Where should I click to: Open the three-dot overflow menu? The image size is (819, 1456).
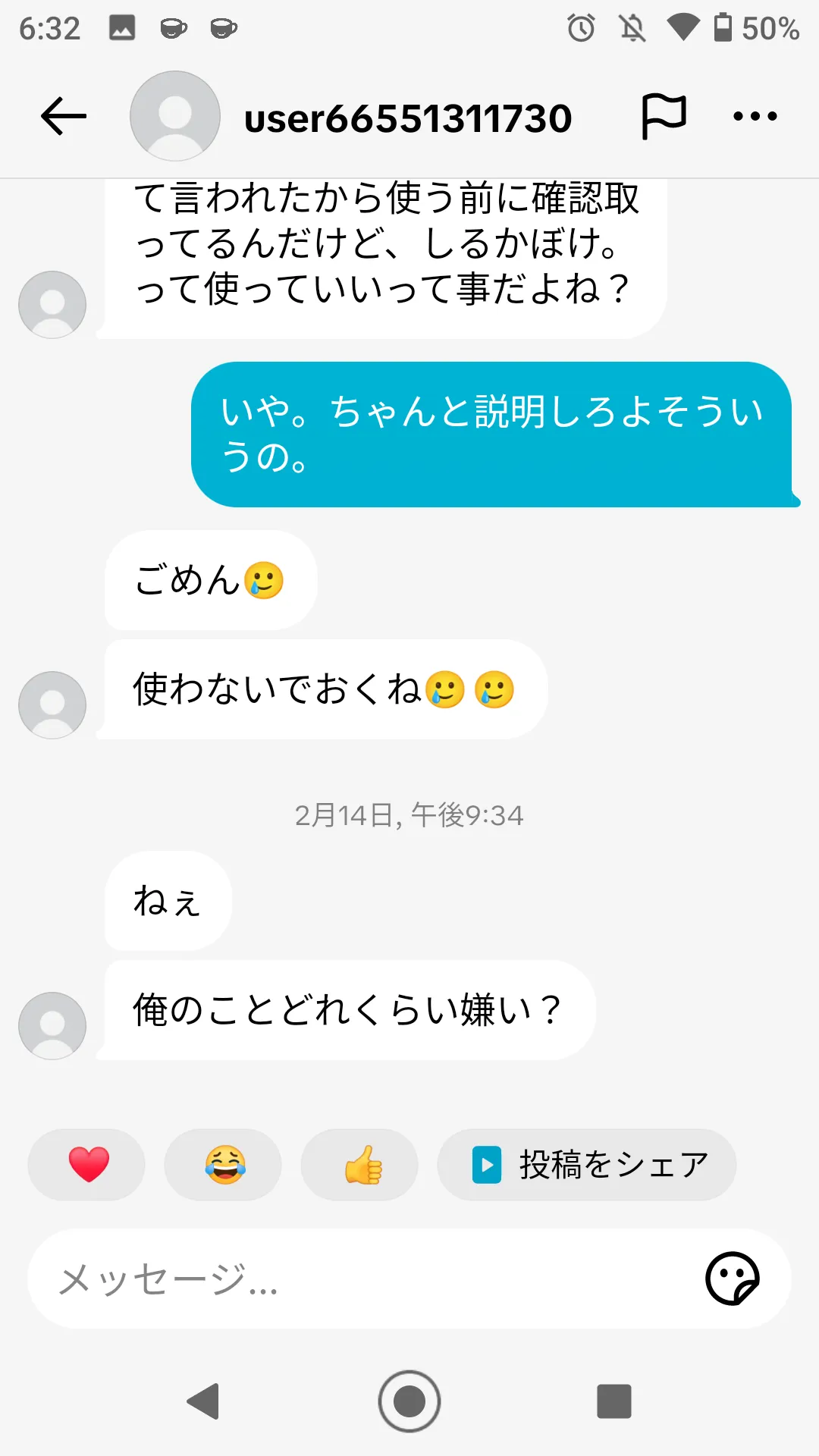755,116
